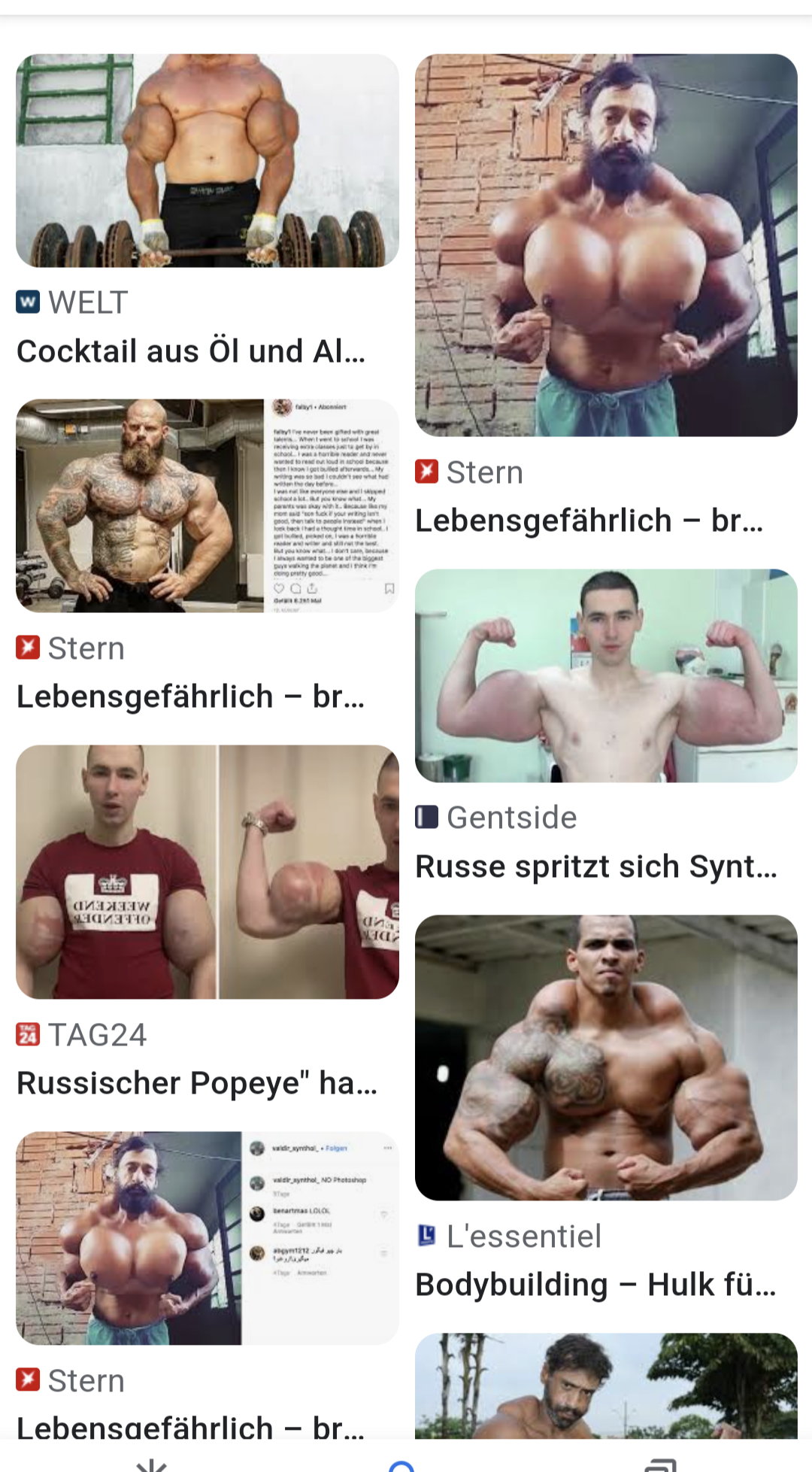Open the L'essentiel "Bodybuilding – Hulk" result

tap(606, 1058)
